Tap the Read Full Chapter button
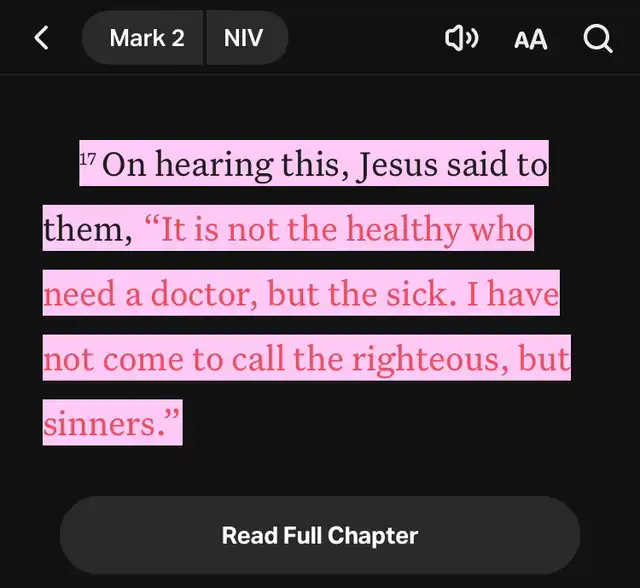This screenshot has width=640, height=588. click(320, 534)
